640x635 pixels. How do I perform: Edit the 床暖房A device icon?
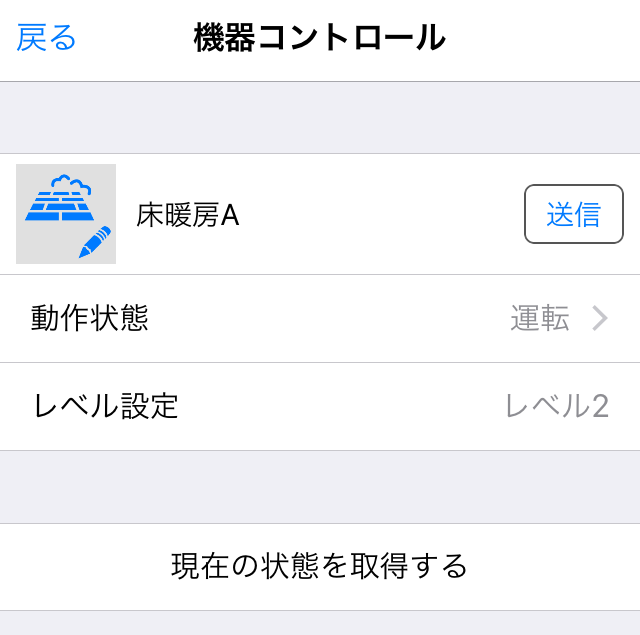click(x=66, y=214)
